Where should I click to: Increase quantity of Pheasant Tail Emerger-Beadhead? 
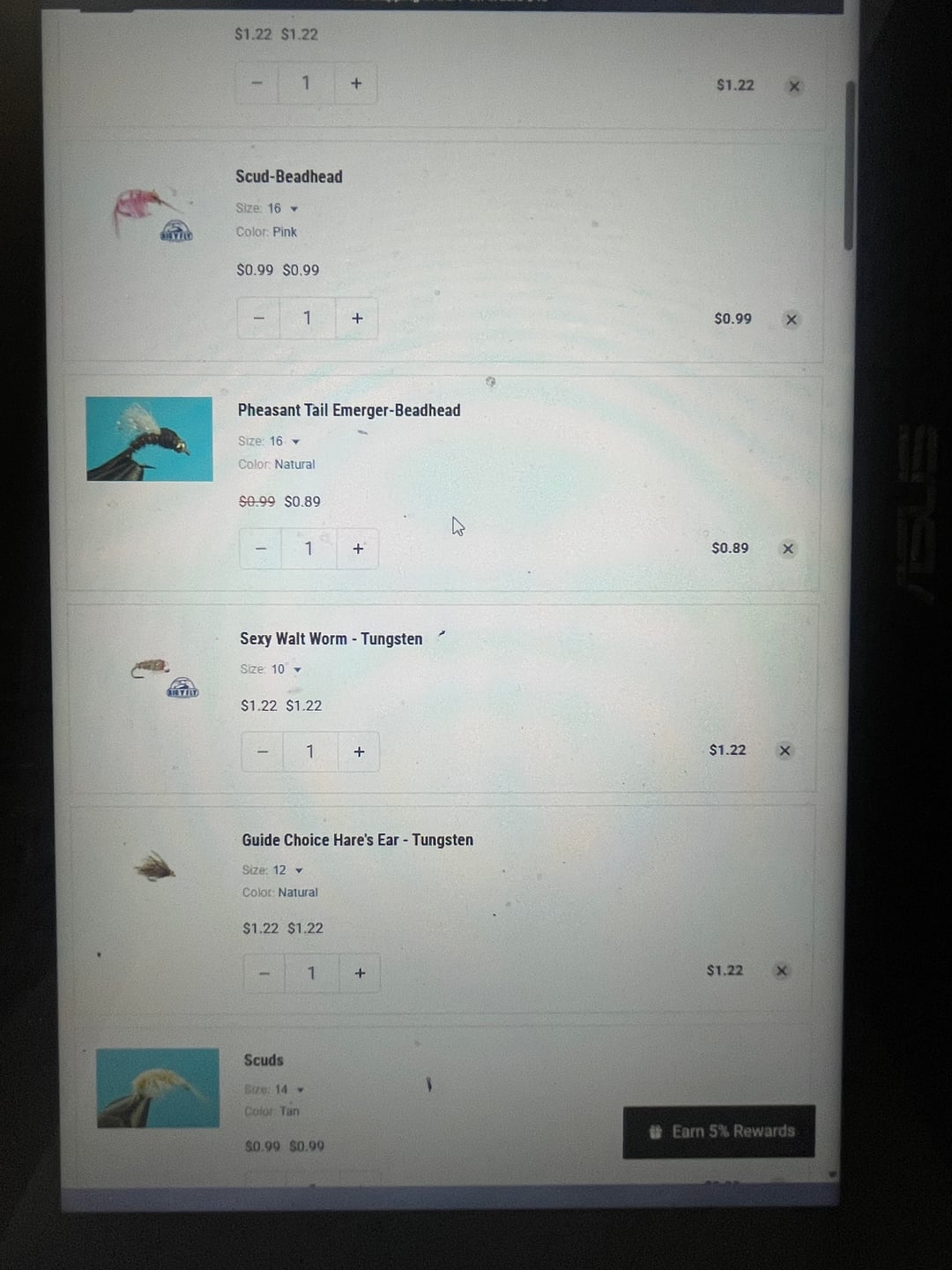[x=358, y=549]
